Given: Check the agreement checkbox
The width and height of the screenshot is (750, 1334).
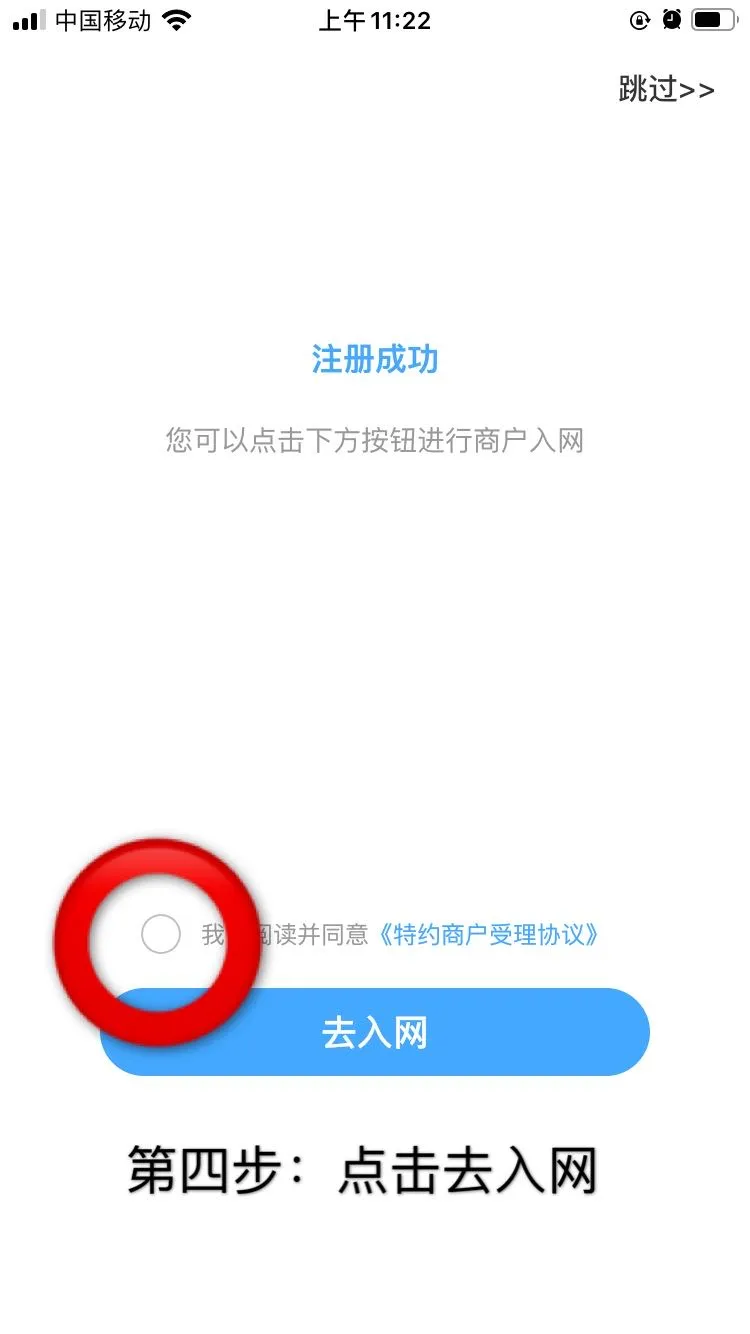Looking at the screenshot, I should tap(161, 934).
